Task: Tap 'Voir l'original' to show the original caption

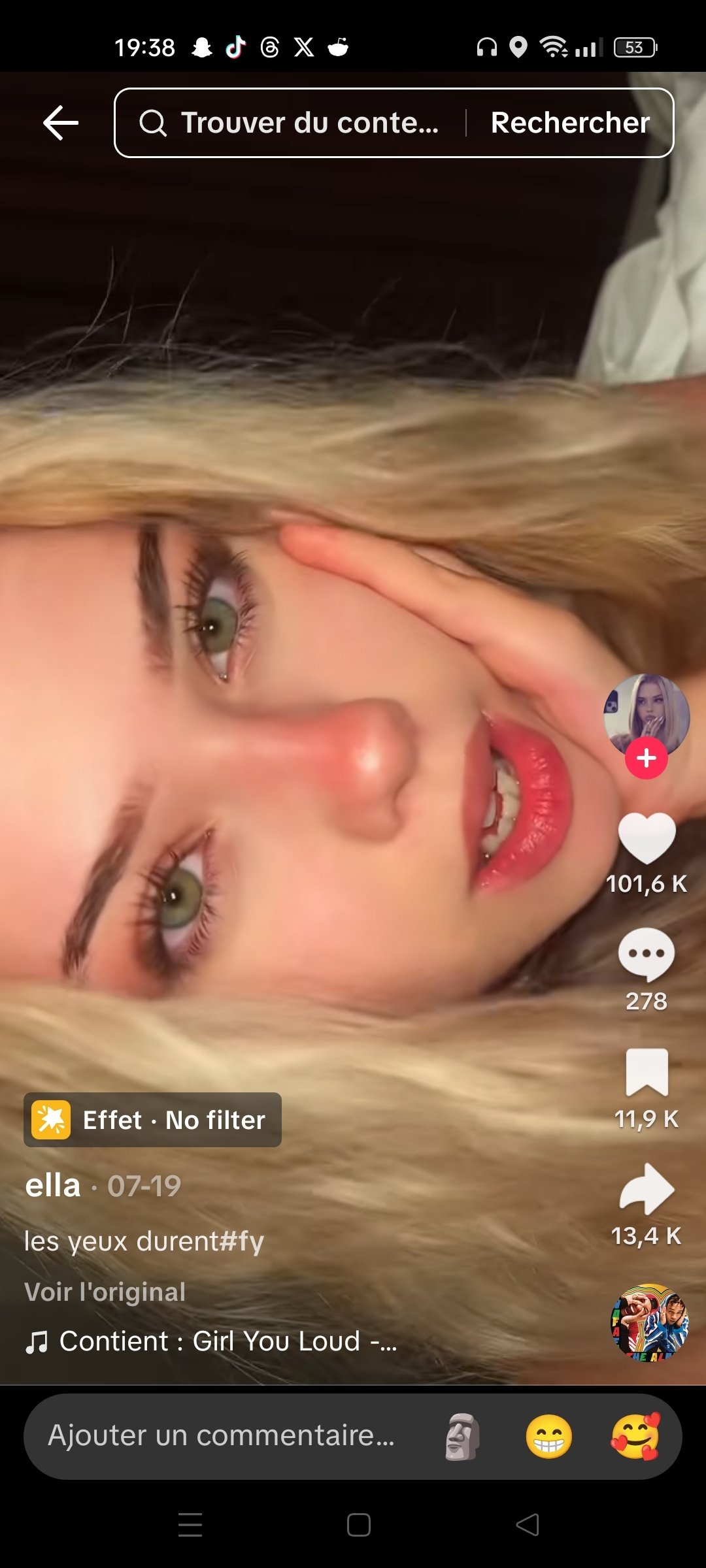Action: click(105, 1292)
